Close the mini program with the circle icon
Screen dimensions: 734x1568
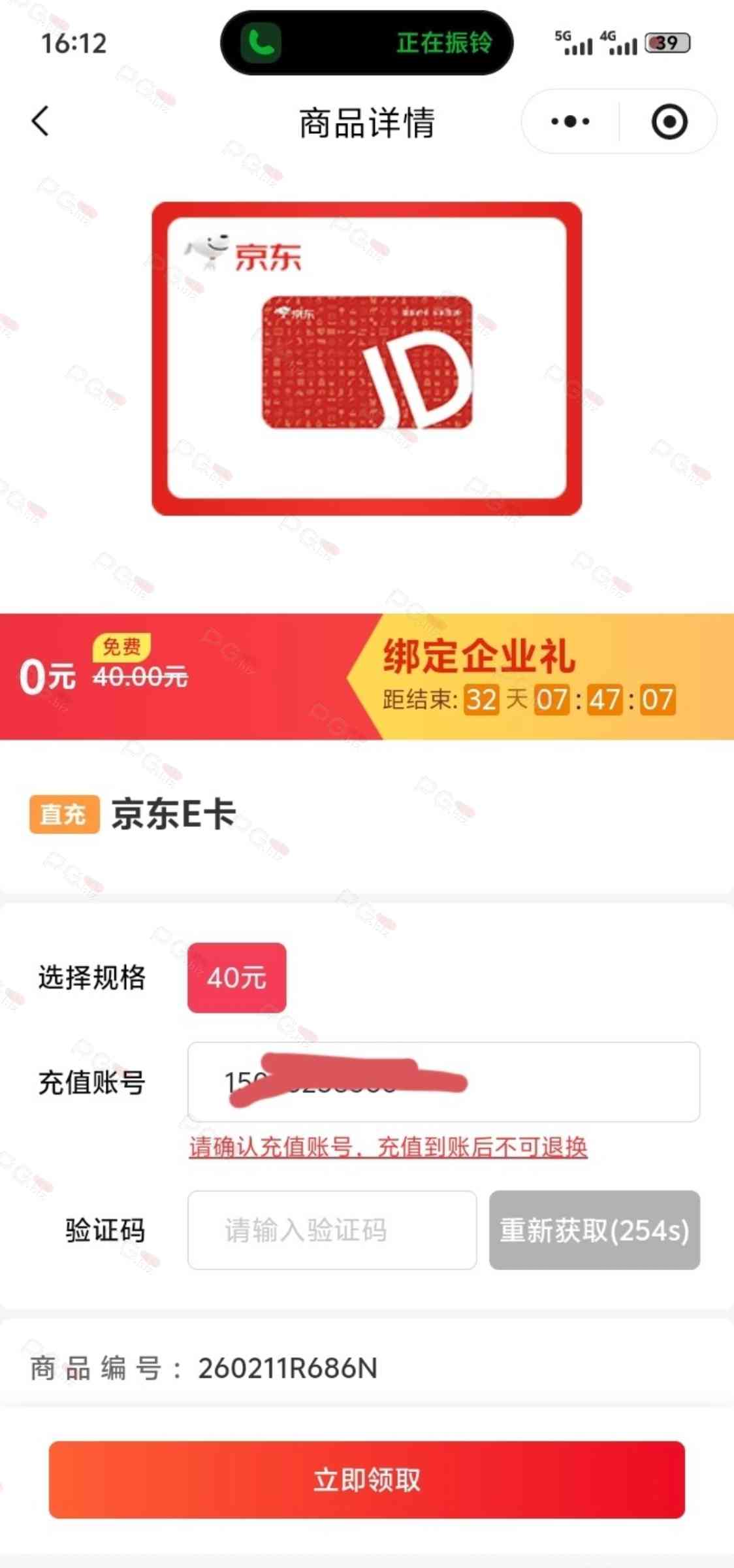pos(669,122)
